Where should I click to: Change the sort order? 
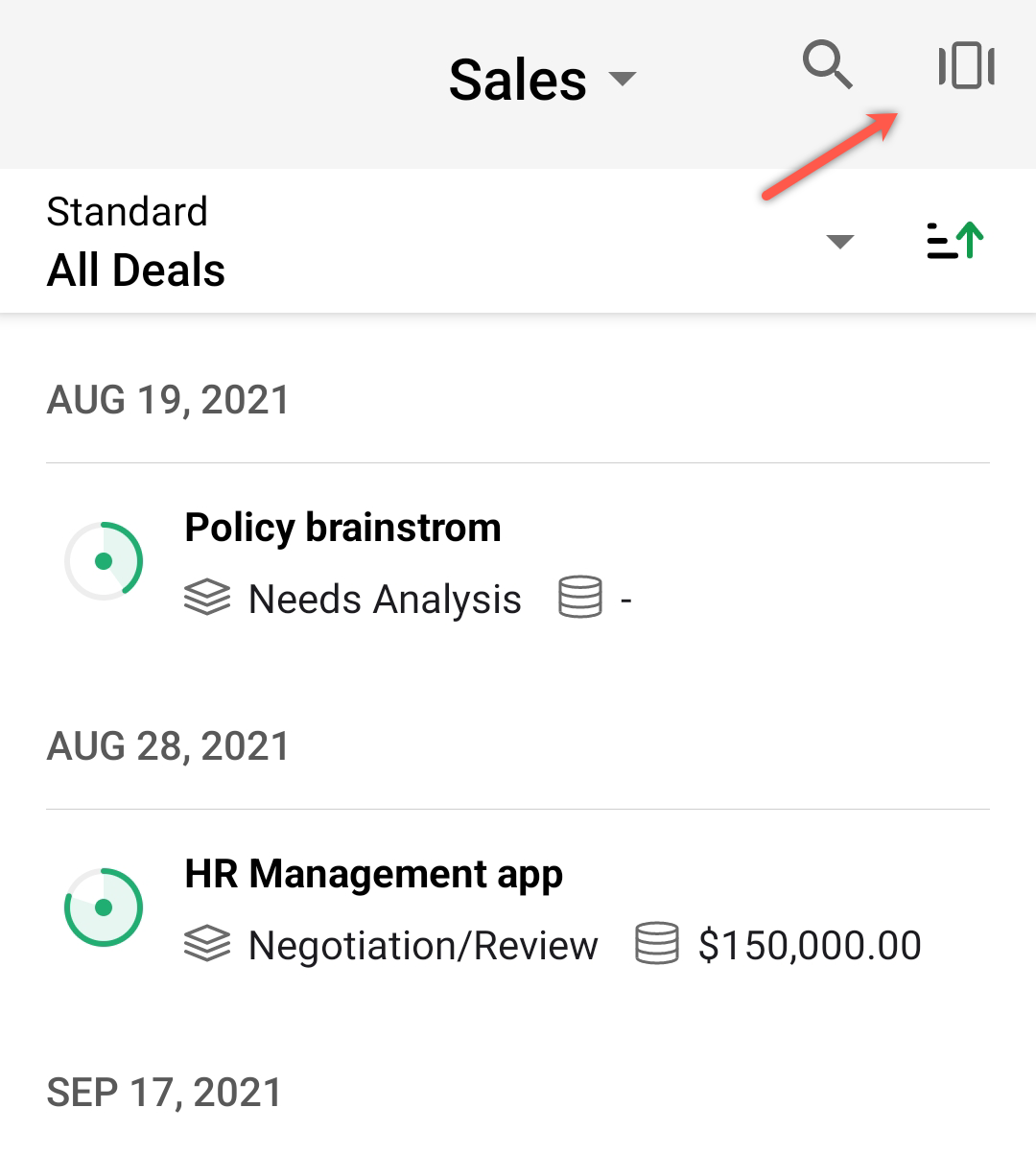955,241
